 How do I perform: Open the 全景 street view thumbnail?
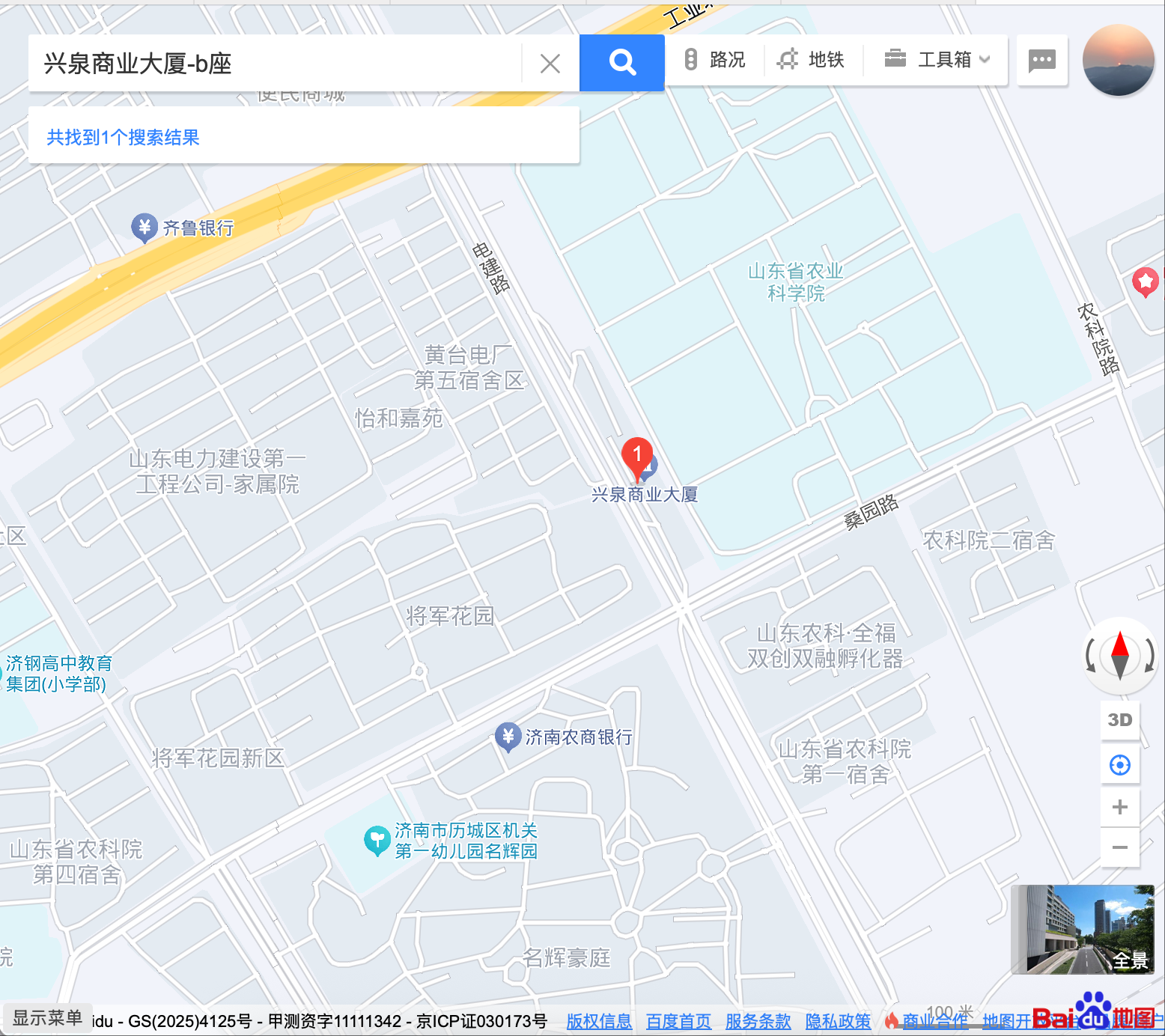coord(1082,929)
